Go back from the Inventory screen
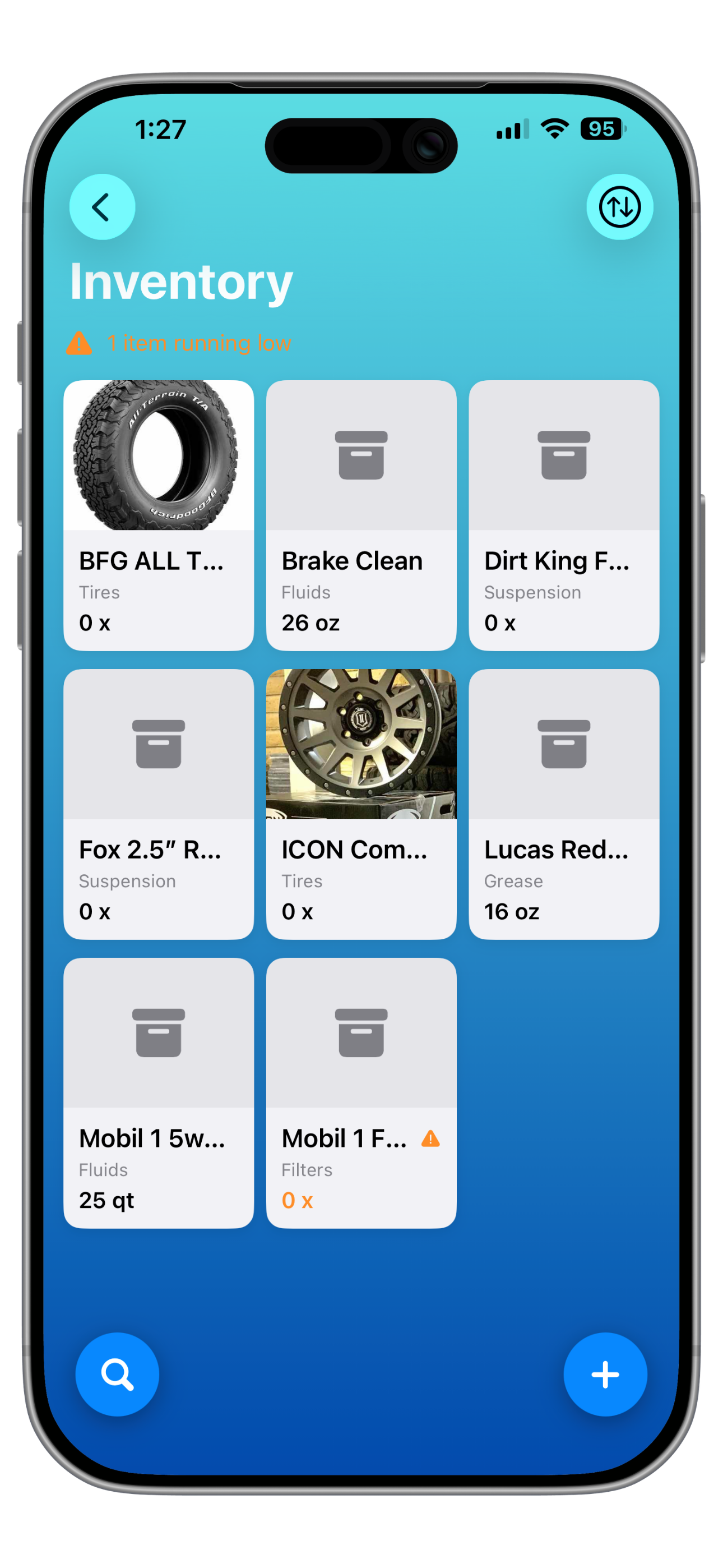Viewport: 723px width, 1568px height. pyautogui.click(x=101, y=207)
